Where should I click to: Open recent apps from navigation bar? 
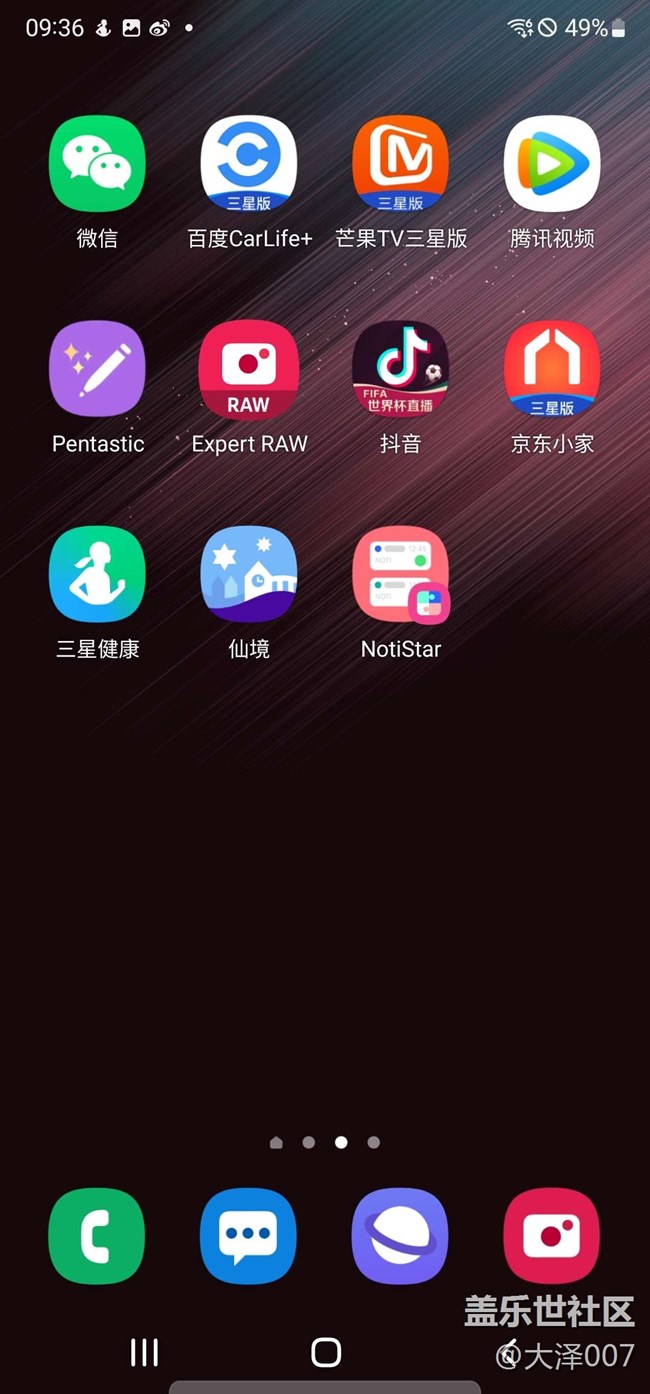coord(145,1352)
